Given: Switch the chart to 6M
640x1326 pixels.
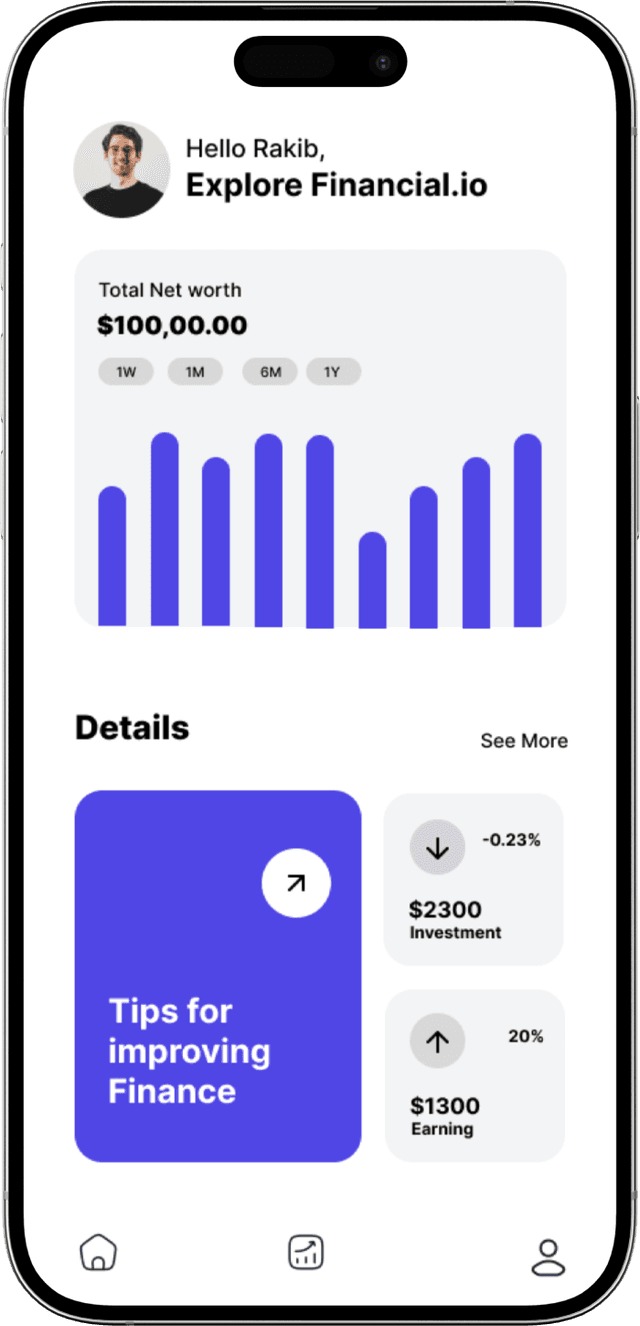Looking at the screenshot, I should [x=270, y=372].
